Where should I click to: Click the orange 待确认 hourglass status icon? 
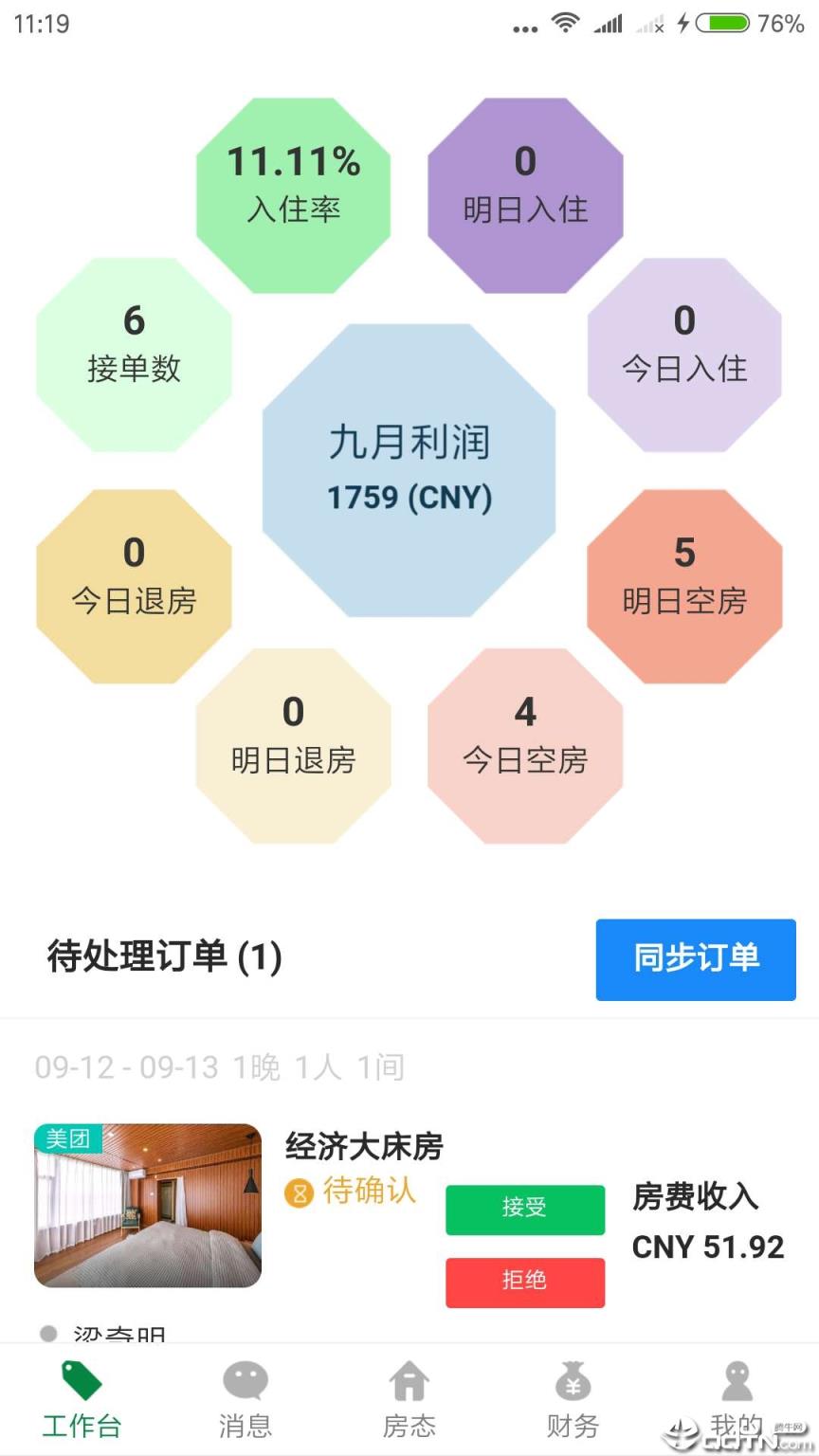300,1192
